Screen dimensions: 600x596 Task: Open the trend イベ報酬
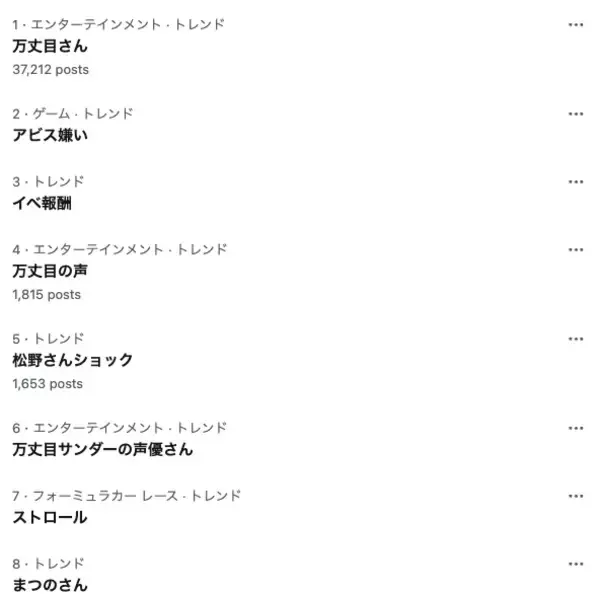(42, 203)
